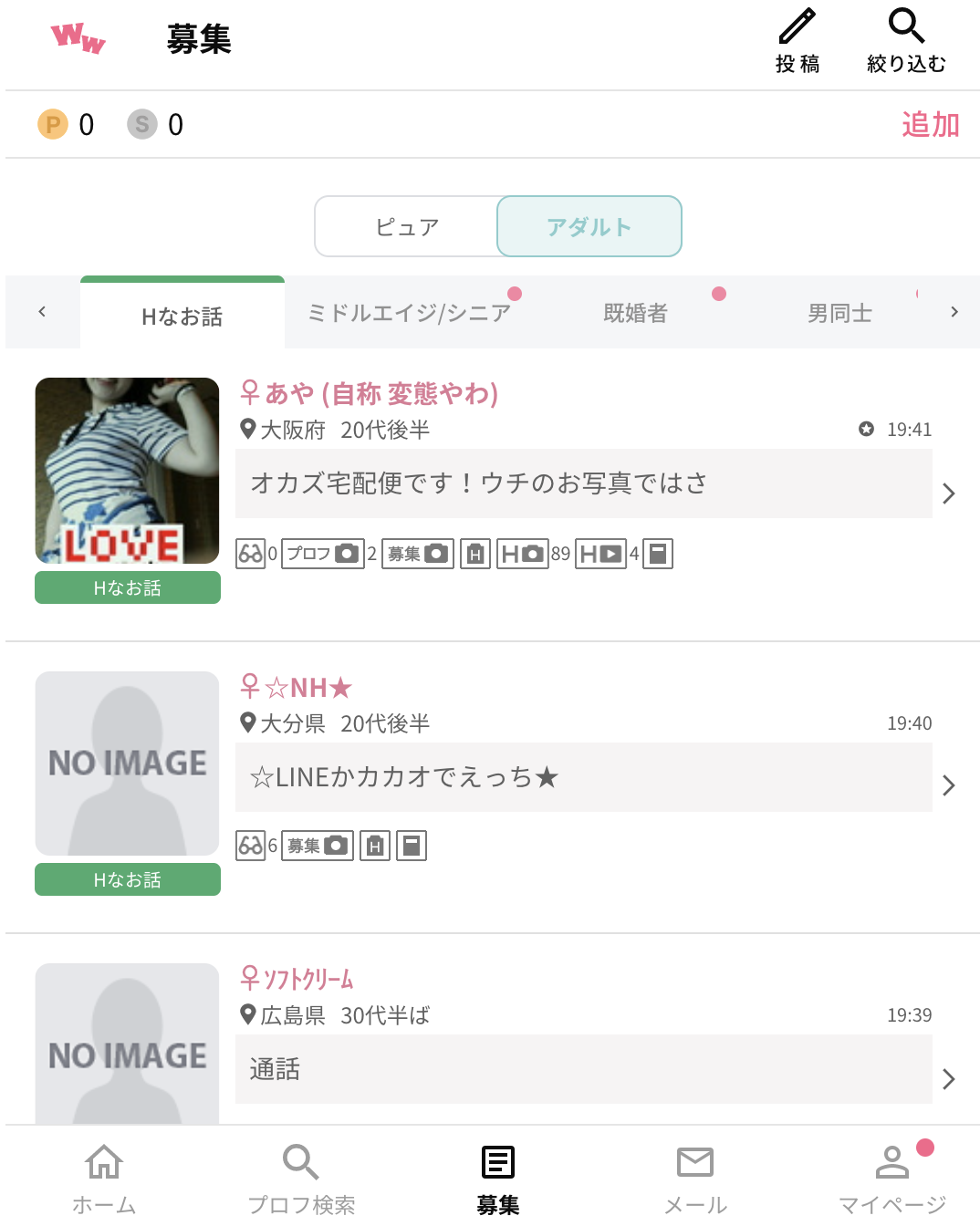The image size is (980, 1226).
Task: Open あや's プロフ photo gallery icon
Action: coord(322,553)
